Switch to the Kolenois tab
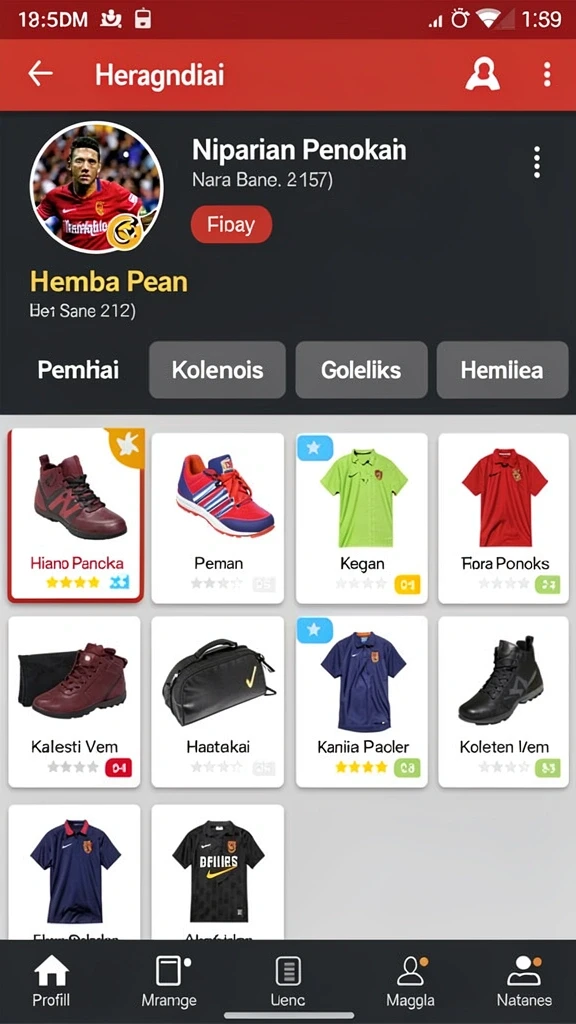Image resolution: width=576 pixels, height=1024 pixels. pyautogui.click(x=217, y=370)
